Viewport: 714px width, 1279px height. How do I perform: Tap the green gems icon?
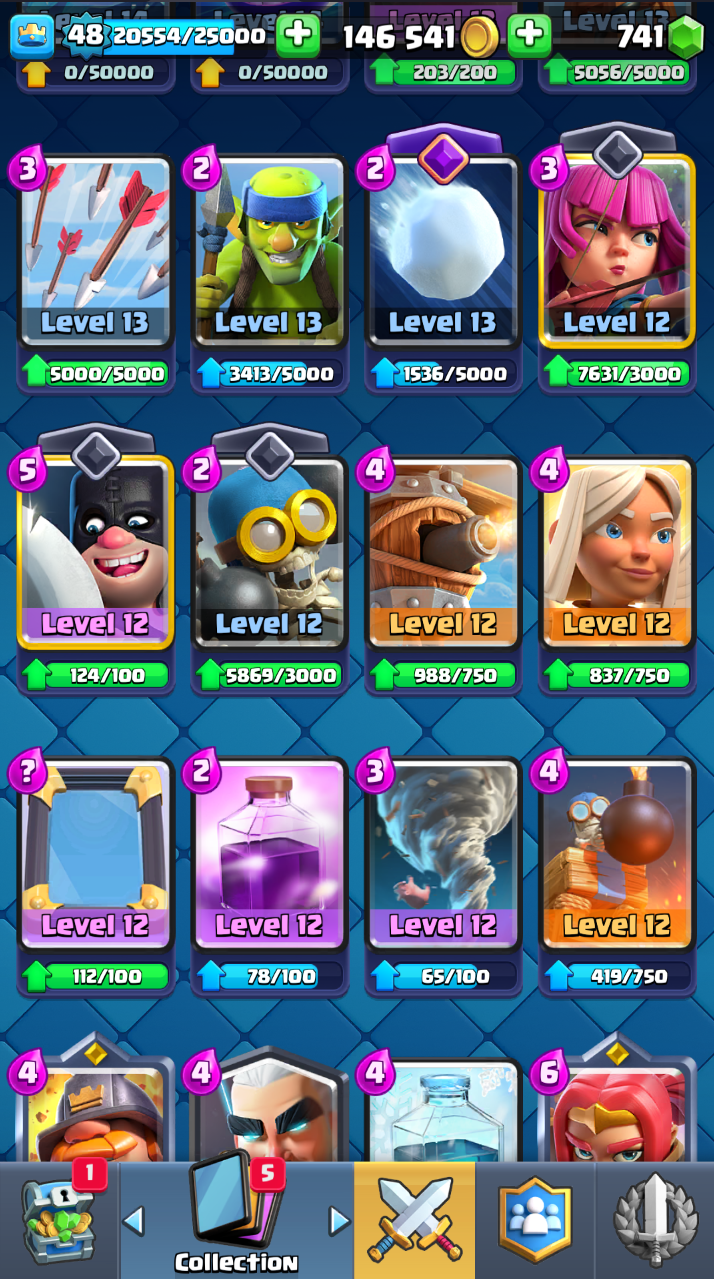point(685,37)
